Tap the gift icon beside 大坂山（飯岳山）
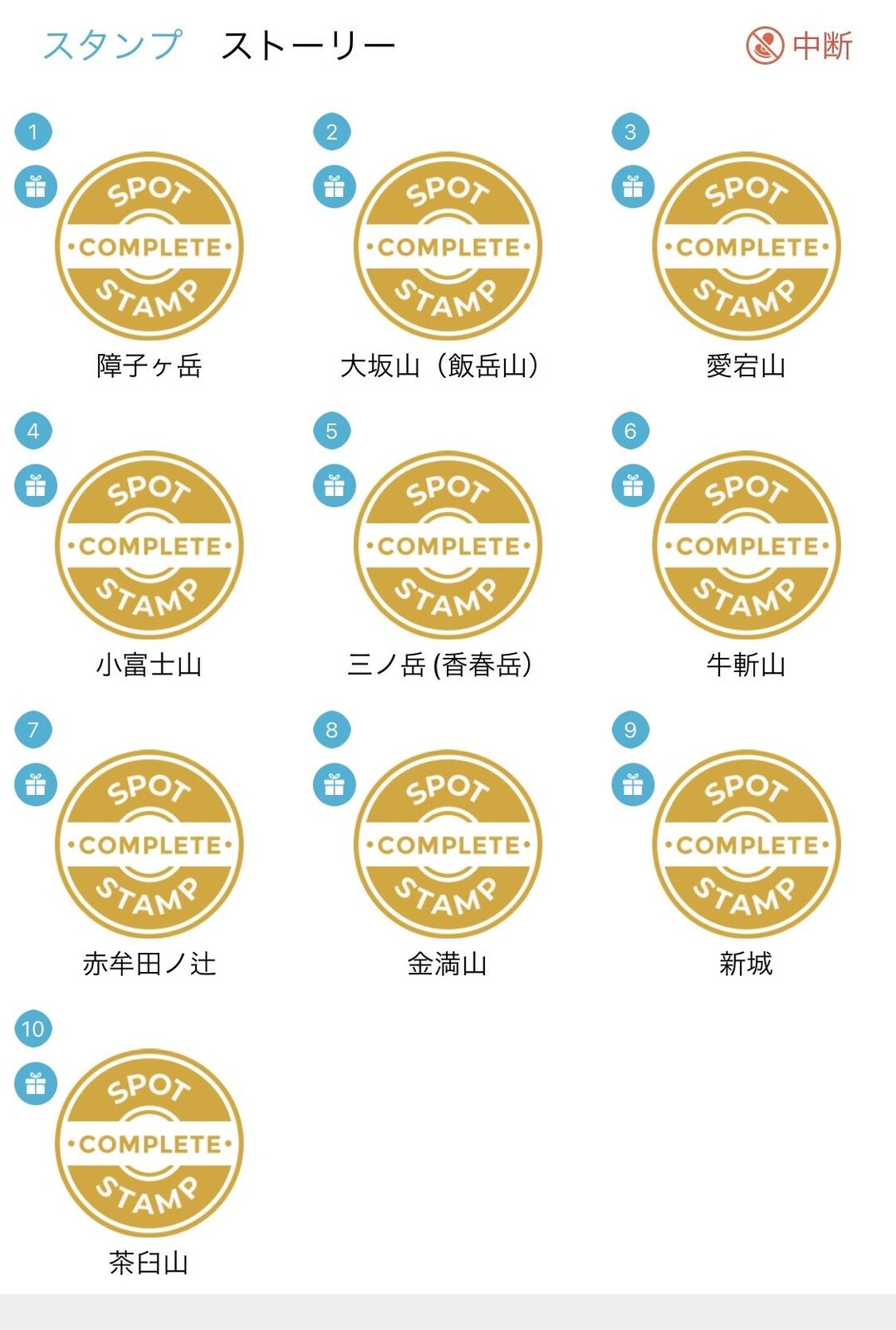This screenshot has height=1330, width=896. pyautogui.click(x=332, y=187)
